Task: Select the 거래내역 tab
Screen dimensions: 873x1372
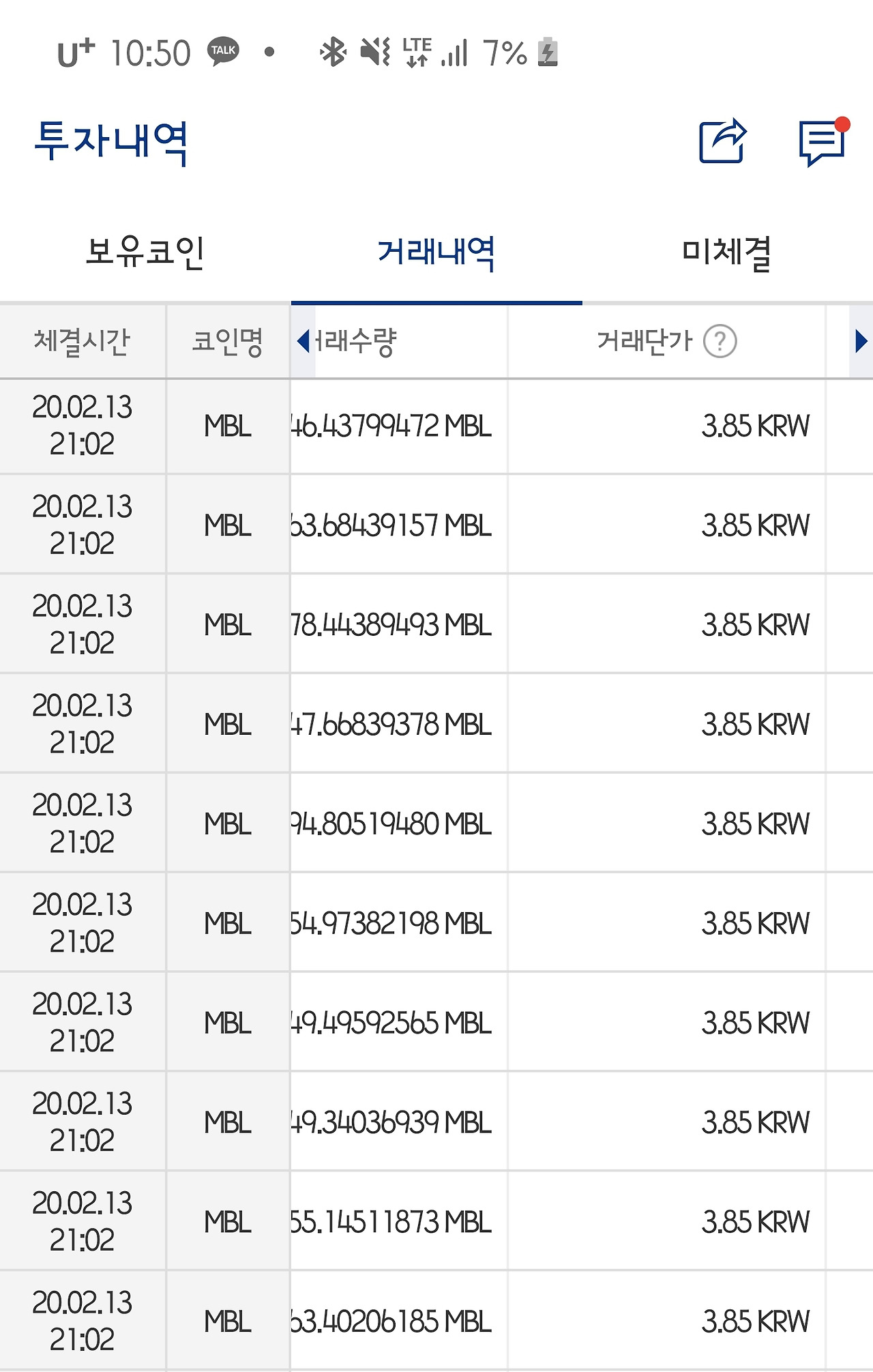Action: click(436, 252)
